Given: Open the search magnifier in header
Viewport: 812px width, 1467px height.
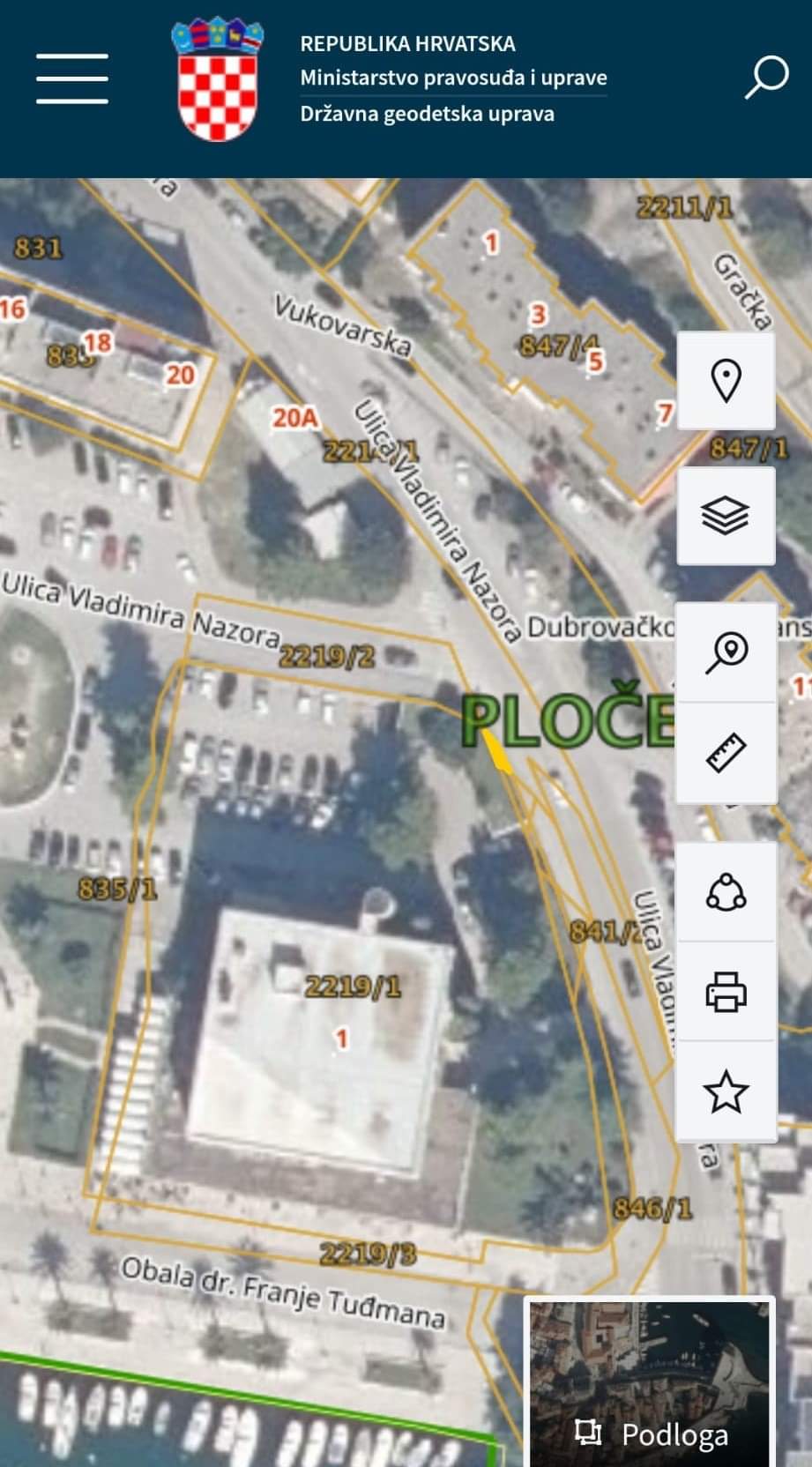Looking at the screenshot, I should tap(766, 78).
